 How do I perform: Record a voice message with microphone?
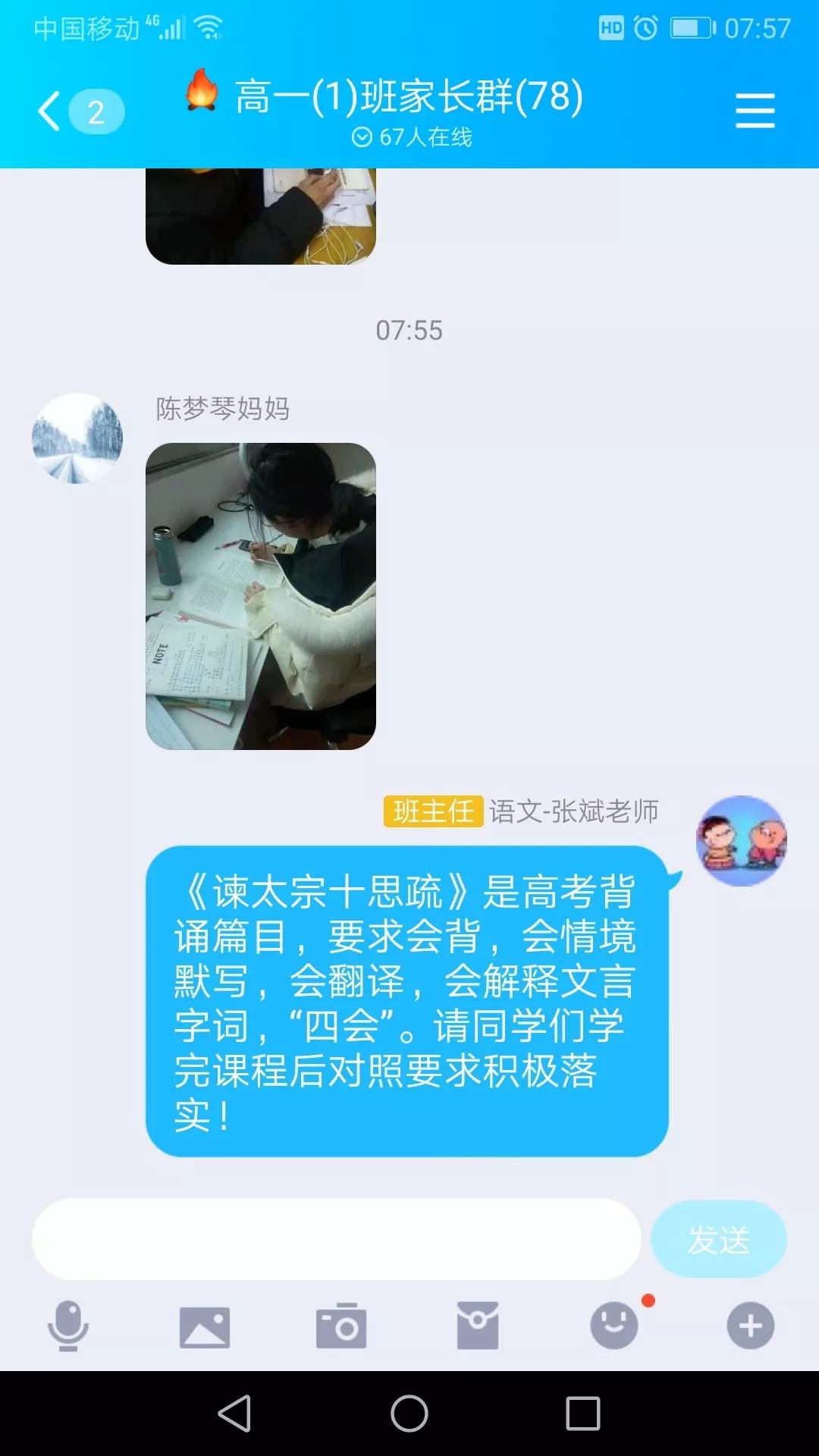click(x=68, y=1326)
